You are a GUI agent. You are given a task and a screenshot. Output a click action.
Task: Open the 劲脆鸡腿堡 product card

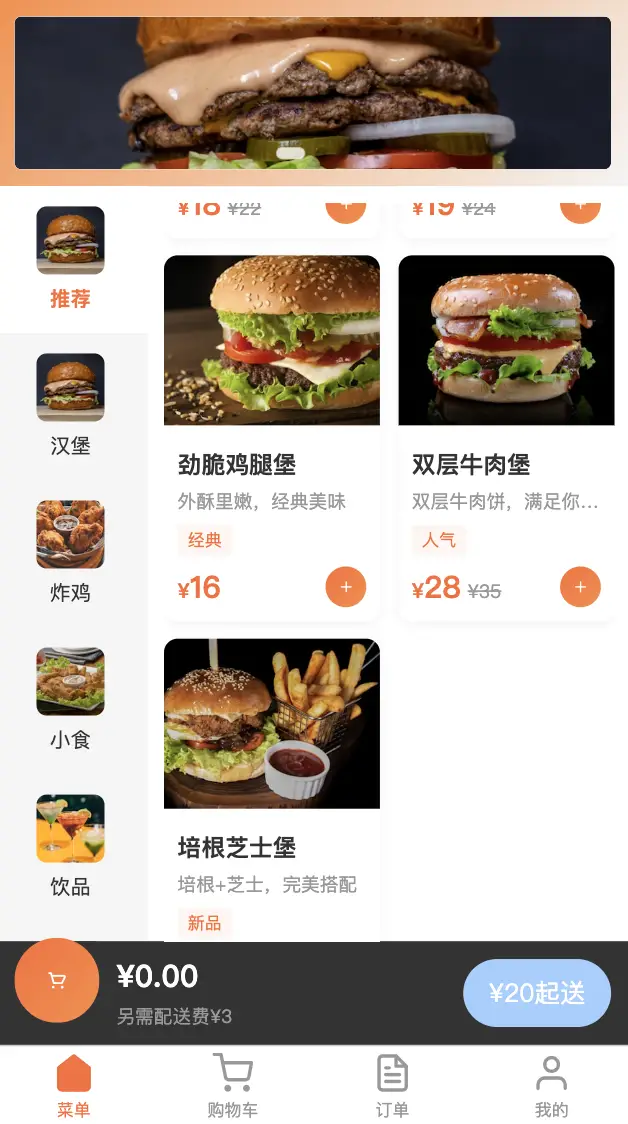[272, 400]
